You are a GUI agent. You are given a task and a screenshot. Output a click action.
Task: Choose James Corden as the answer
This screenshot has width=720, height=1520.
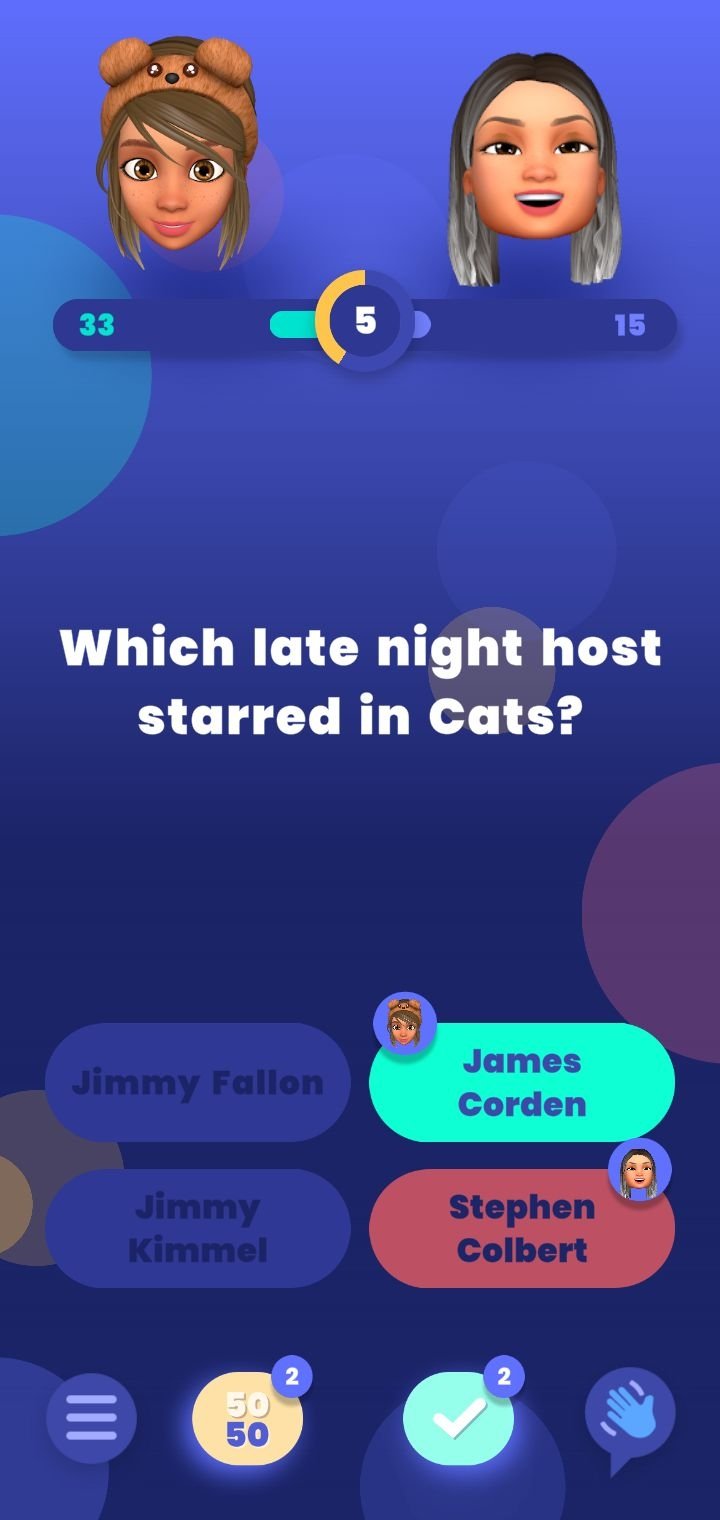[522, 1082]
